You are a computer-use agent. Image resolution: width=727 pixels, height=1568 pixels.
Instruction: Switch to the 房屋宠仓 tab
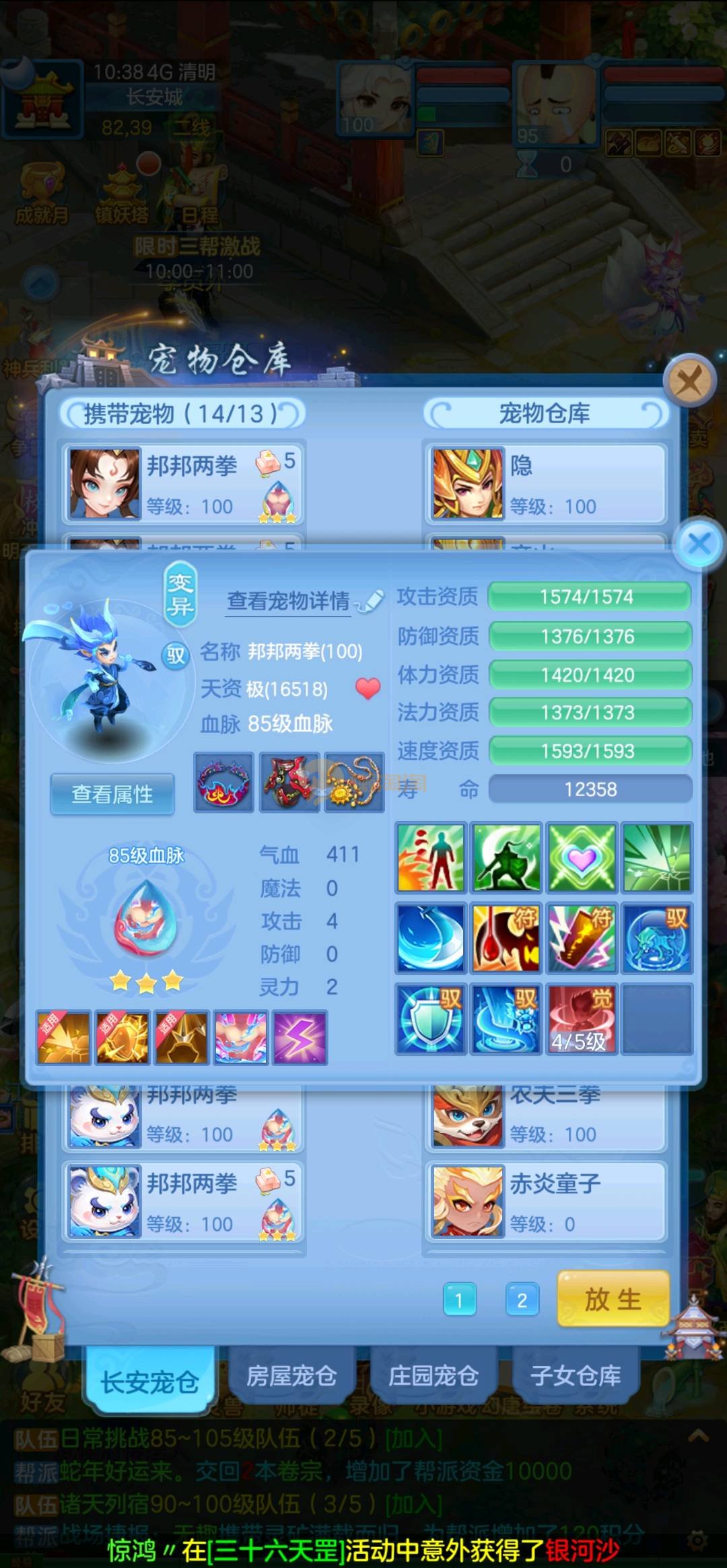click(291, 1376)
